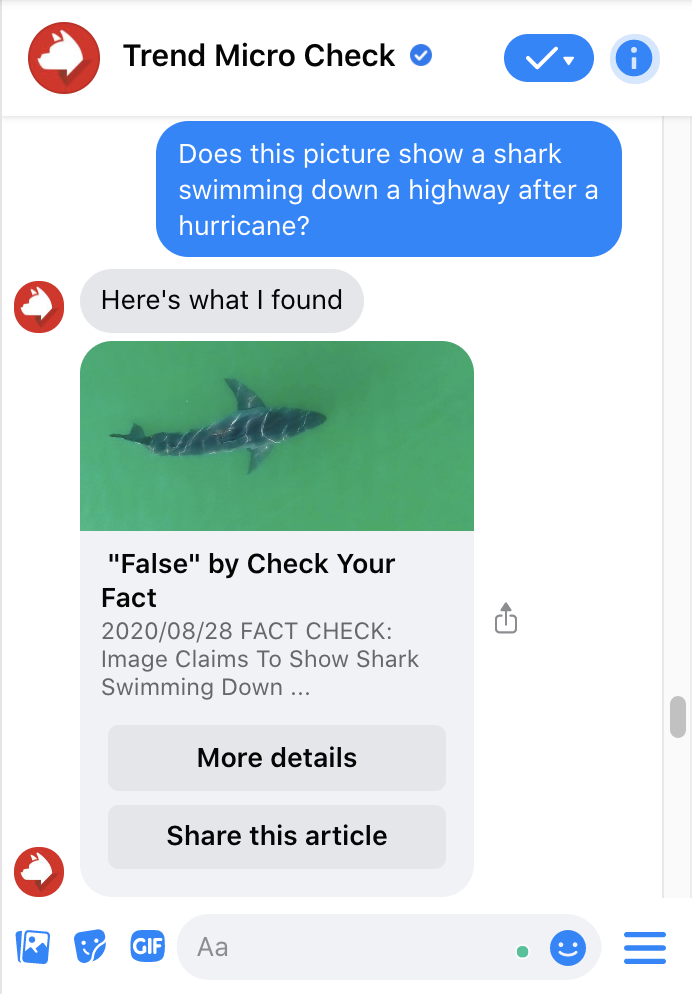Attach a photo from the gallery
Screen dimensions: 692x994
(x=33, y=946)
